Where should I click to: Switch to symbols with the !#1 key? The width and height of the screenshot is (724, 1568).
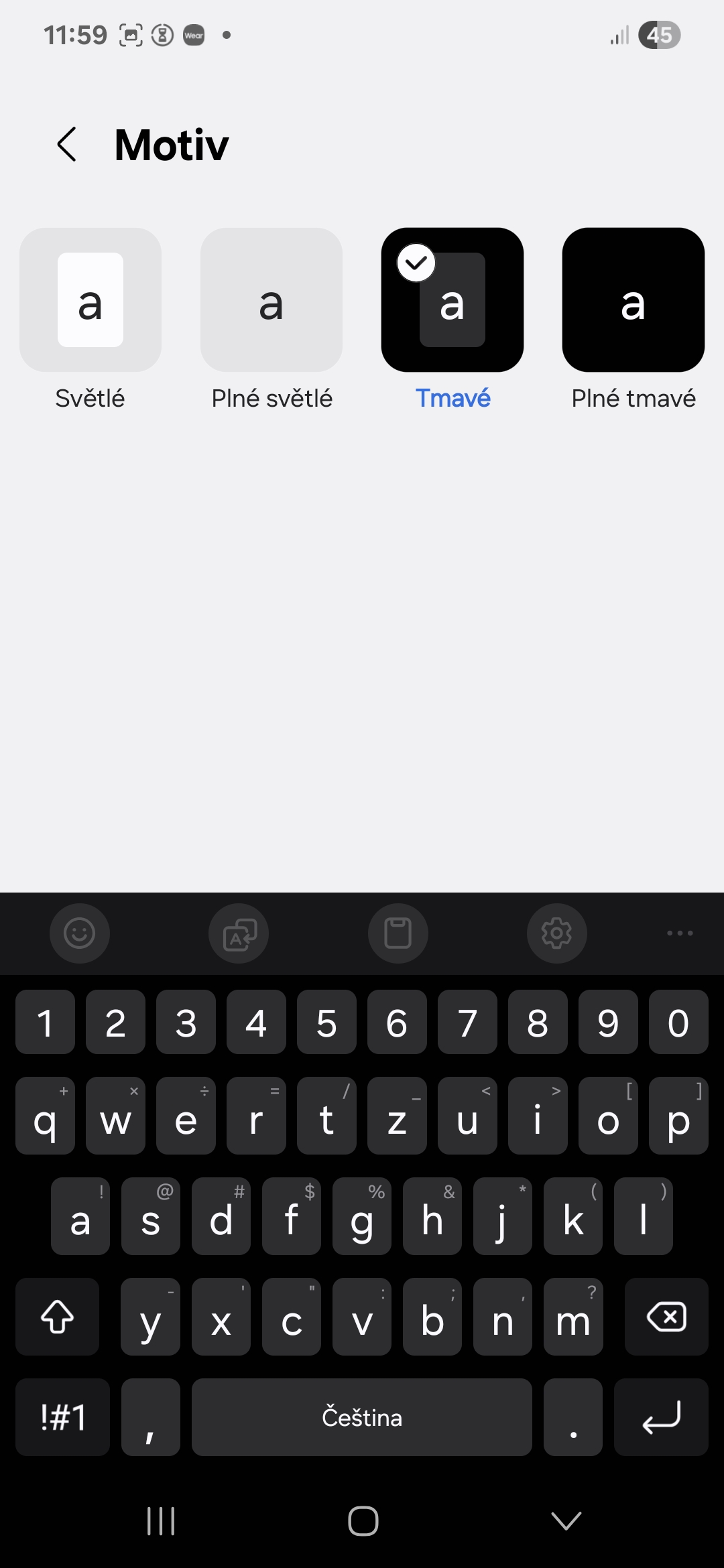tap(63, 1417)
